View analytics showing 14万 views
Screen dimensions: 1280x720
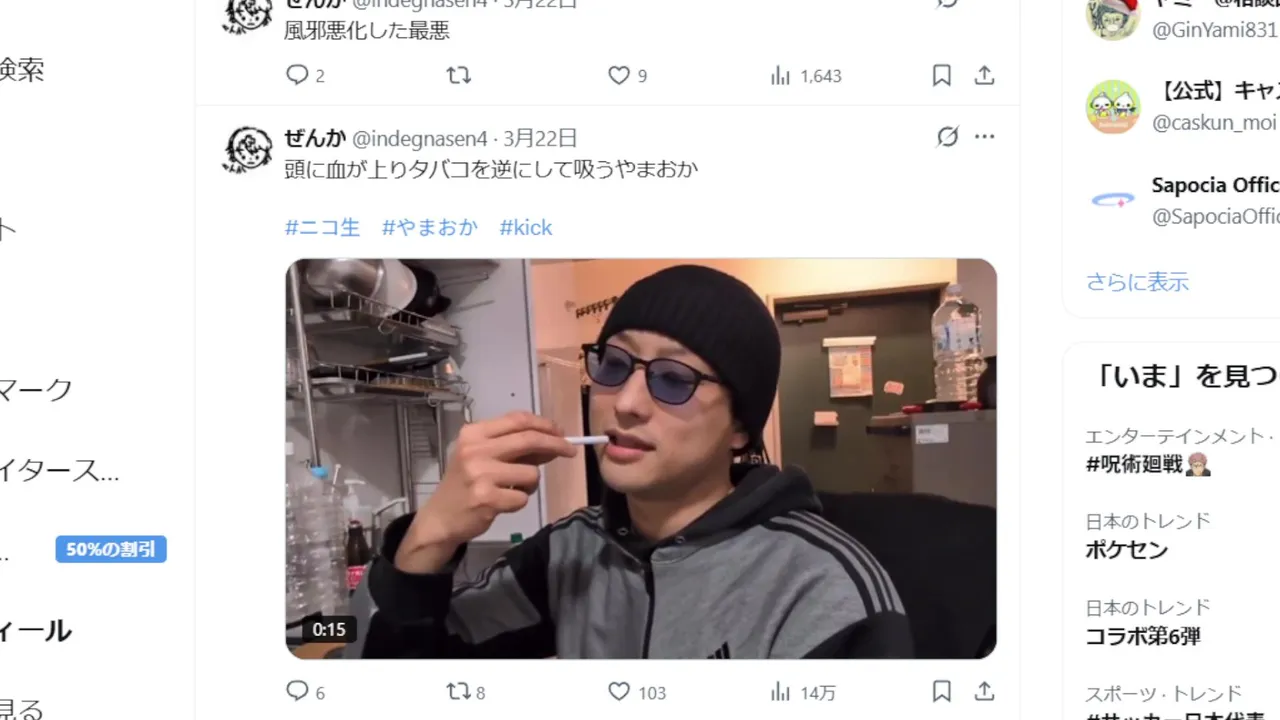click(781, 691)
